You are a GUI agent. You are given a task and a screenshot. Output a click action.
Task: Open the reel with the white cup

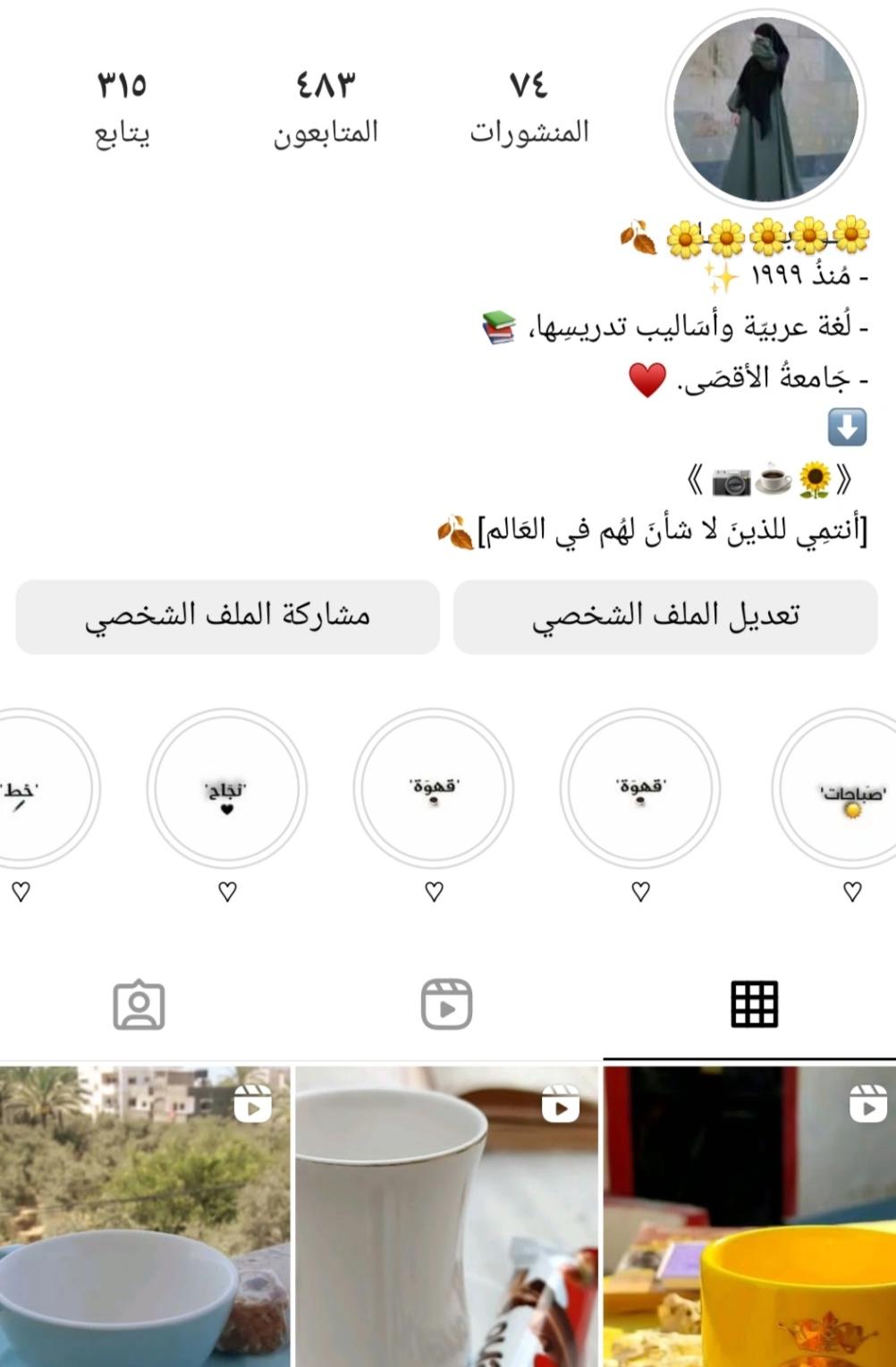click(x=446, y=1217)
